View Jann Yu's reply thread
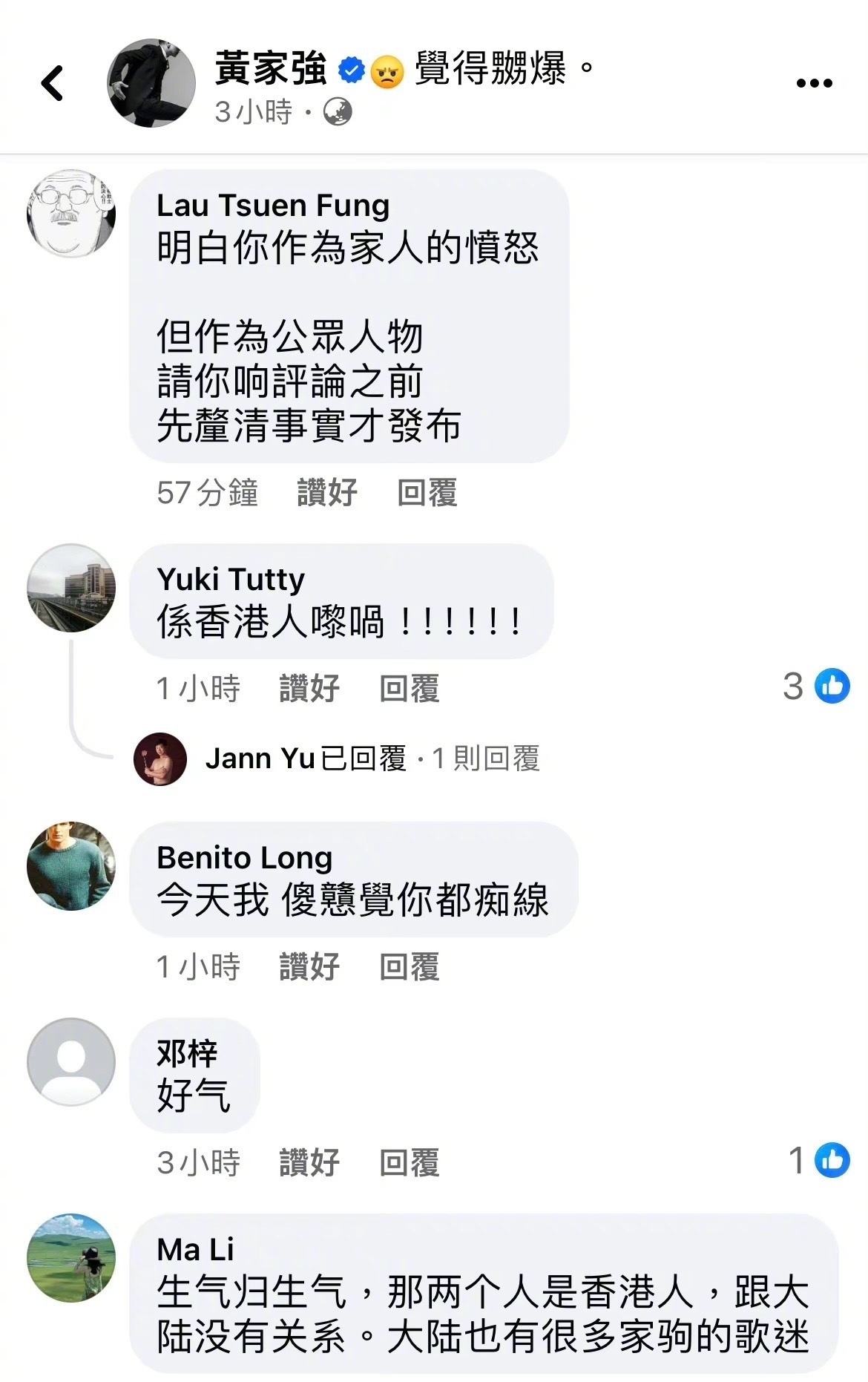 pyautogui.click(x=371, y=759)
